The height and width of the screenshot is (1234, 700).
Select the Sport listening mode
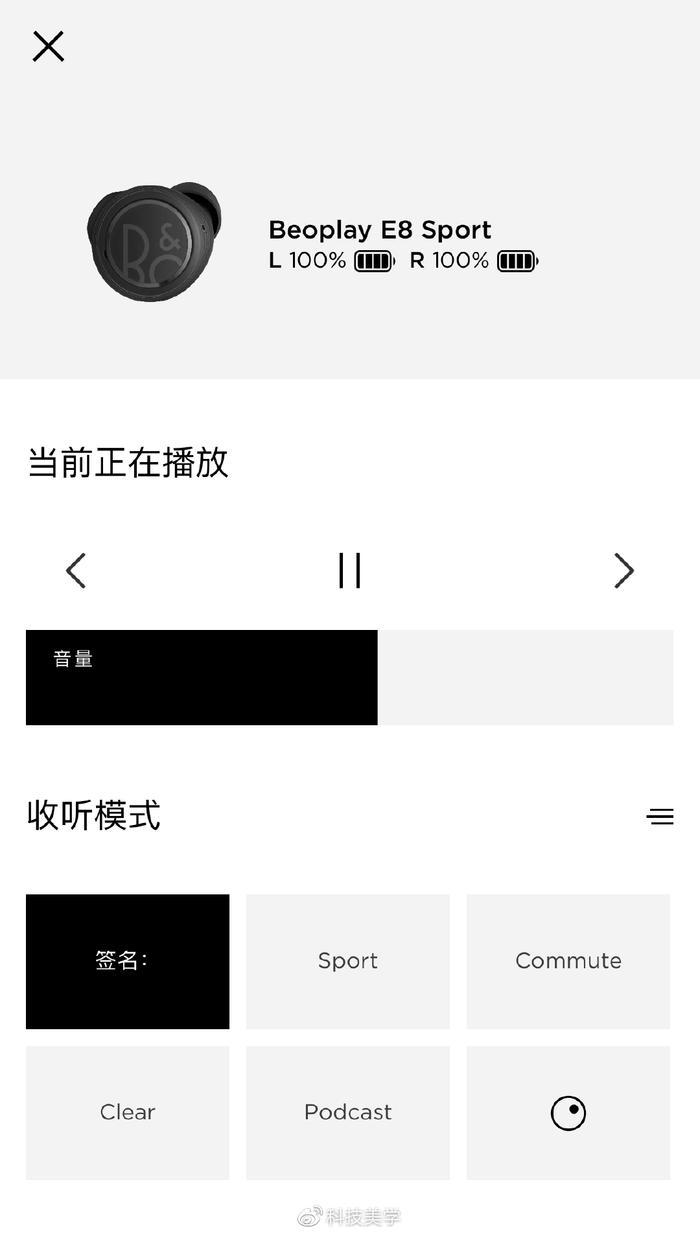(348, 961)
